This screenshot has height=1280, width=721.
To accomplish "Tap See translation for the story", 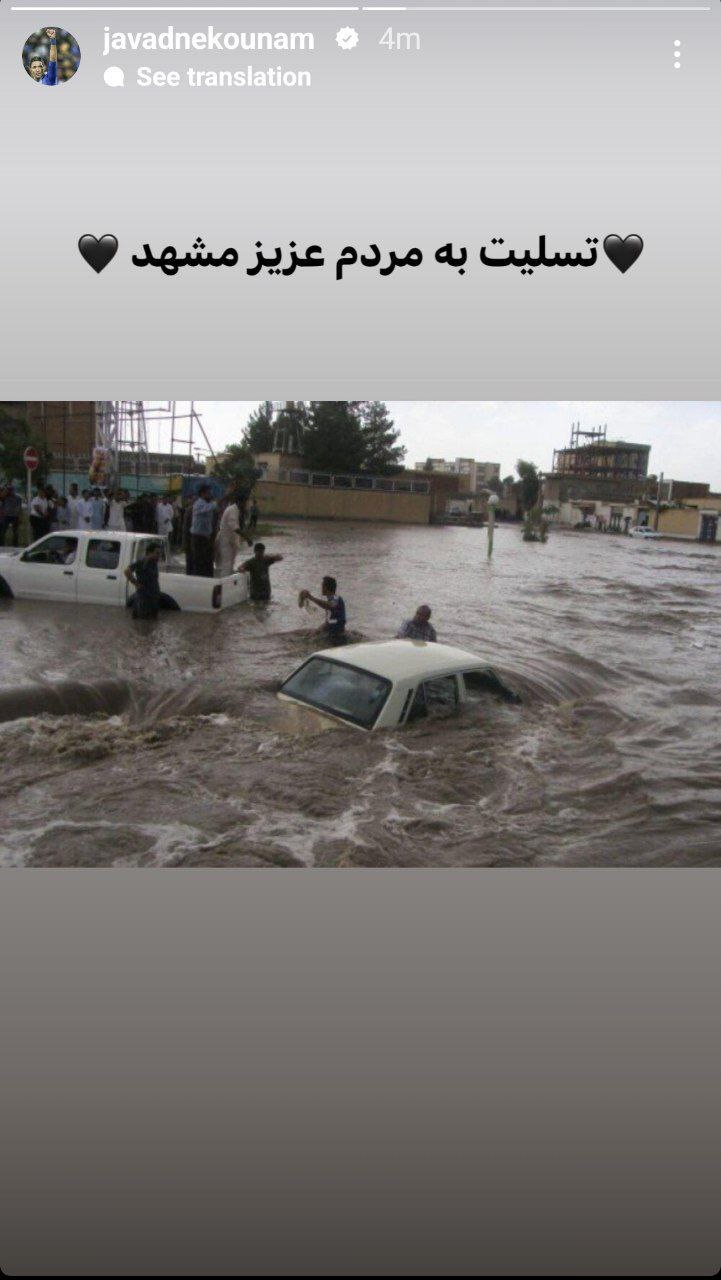I will click(x=222, y=77).
